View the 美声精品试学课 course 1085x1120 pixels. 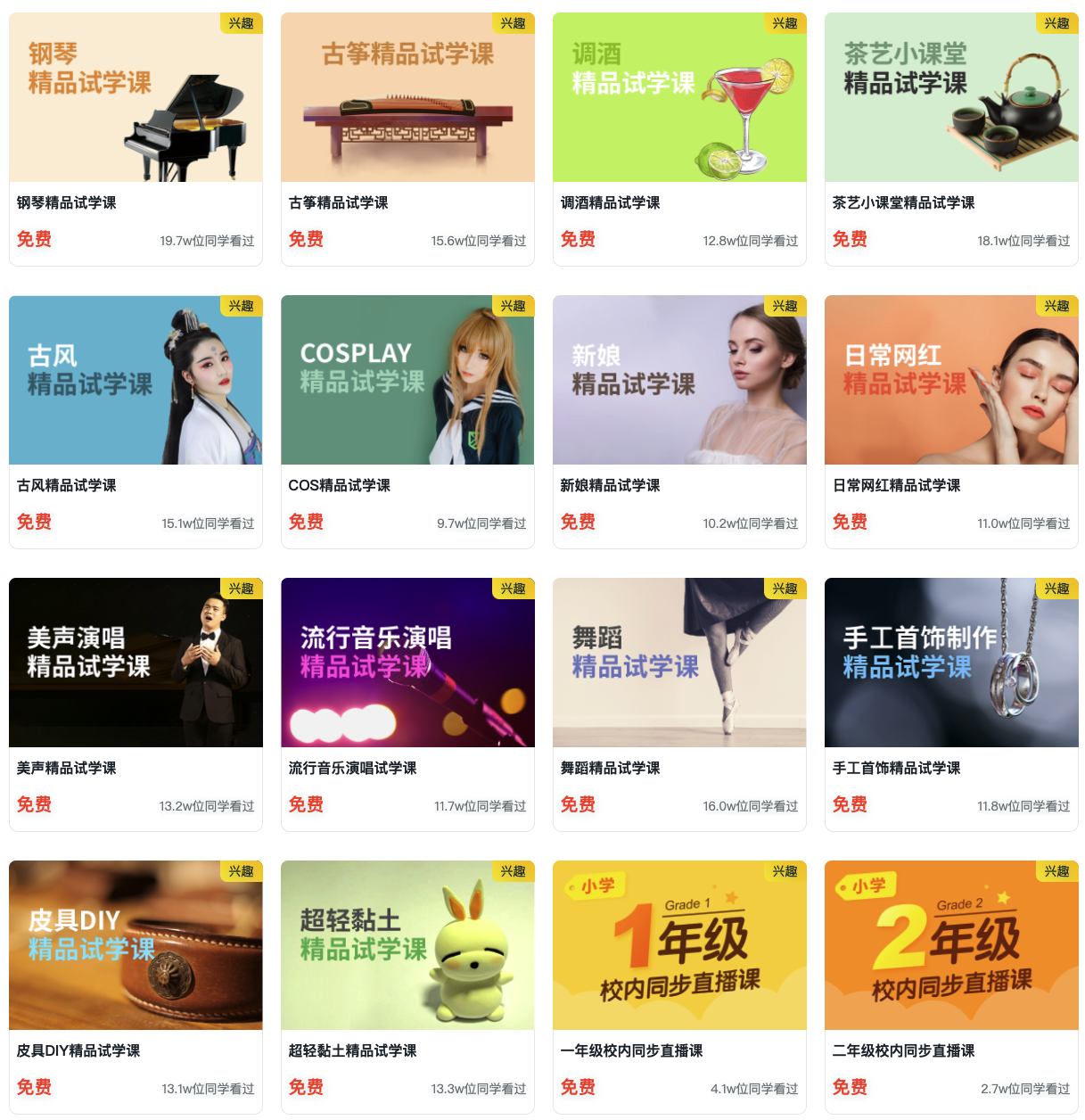click(x=136, y=663)
